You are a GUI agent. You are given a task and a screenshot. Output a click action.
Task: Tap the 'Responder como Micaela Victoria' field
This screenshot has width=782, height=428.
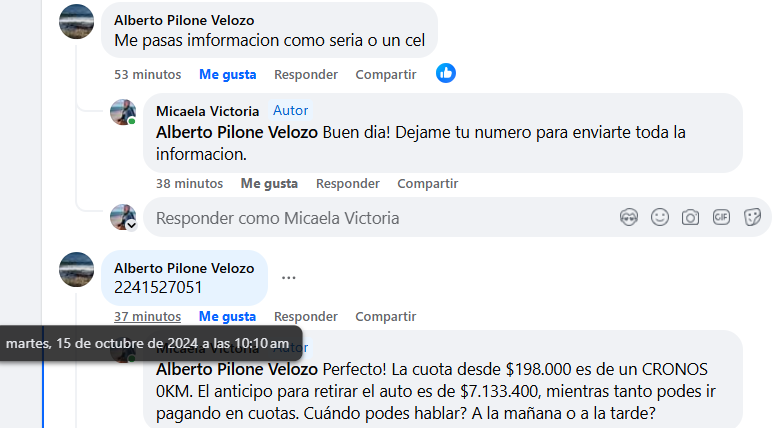coord(380,218)
